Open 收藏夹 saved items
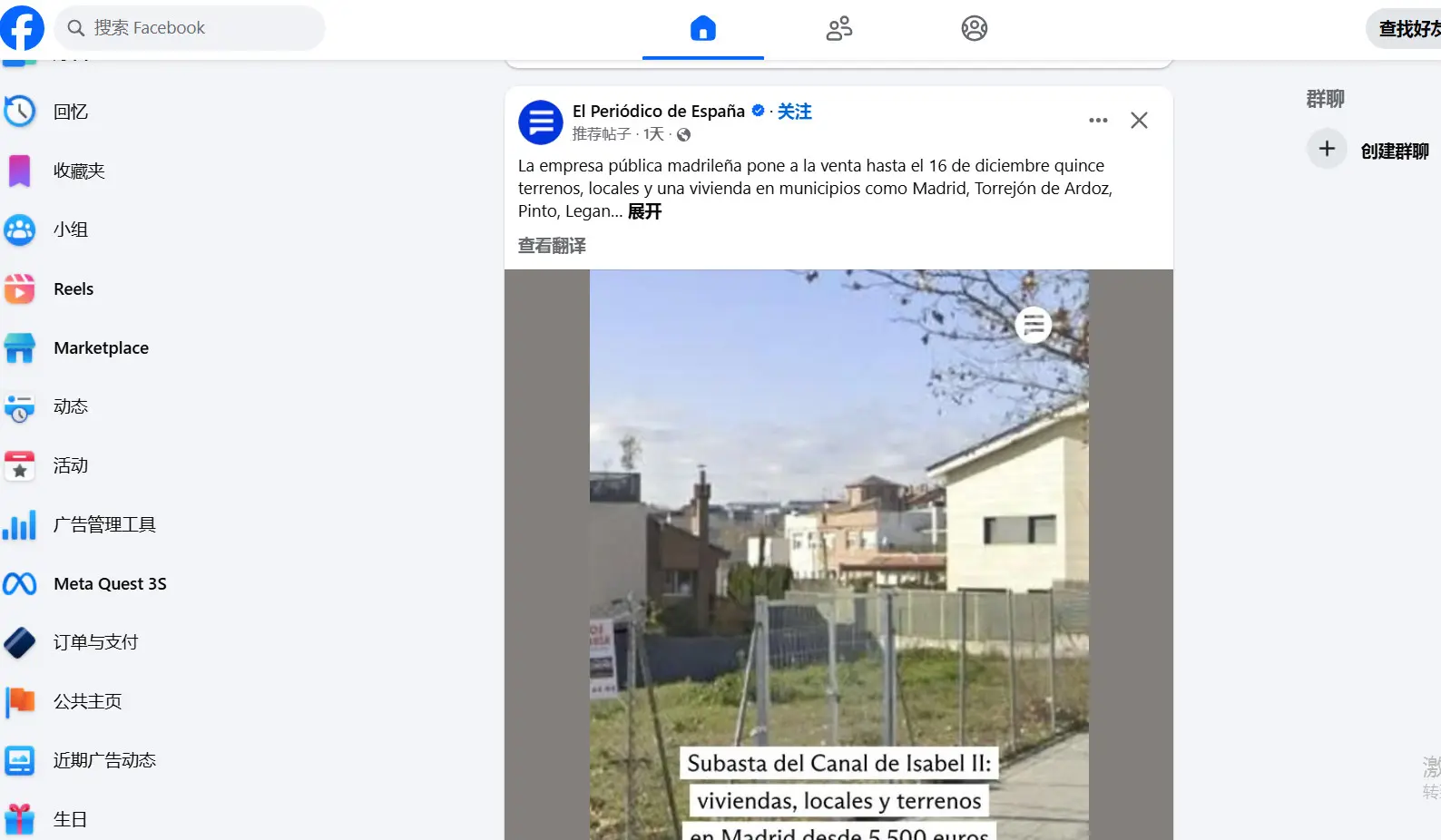This screenshot has width=1441, height=840. (79, 171)
